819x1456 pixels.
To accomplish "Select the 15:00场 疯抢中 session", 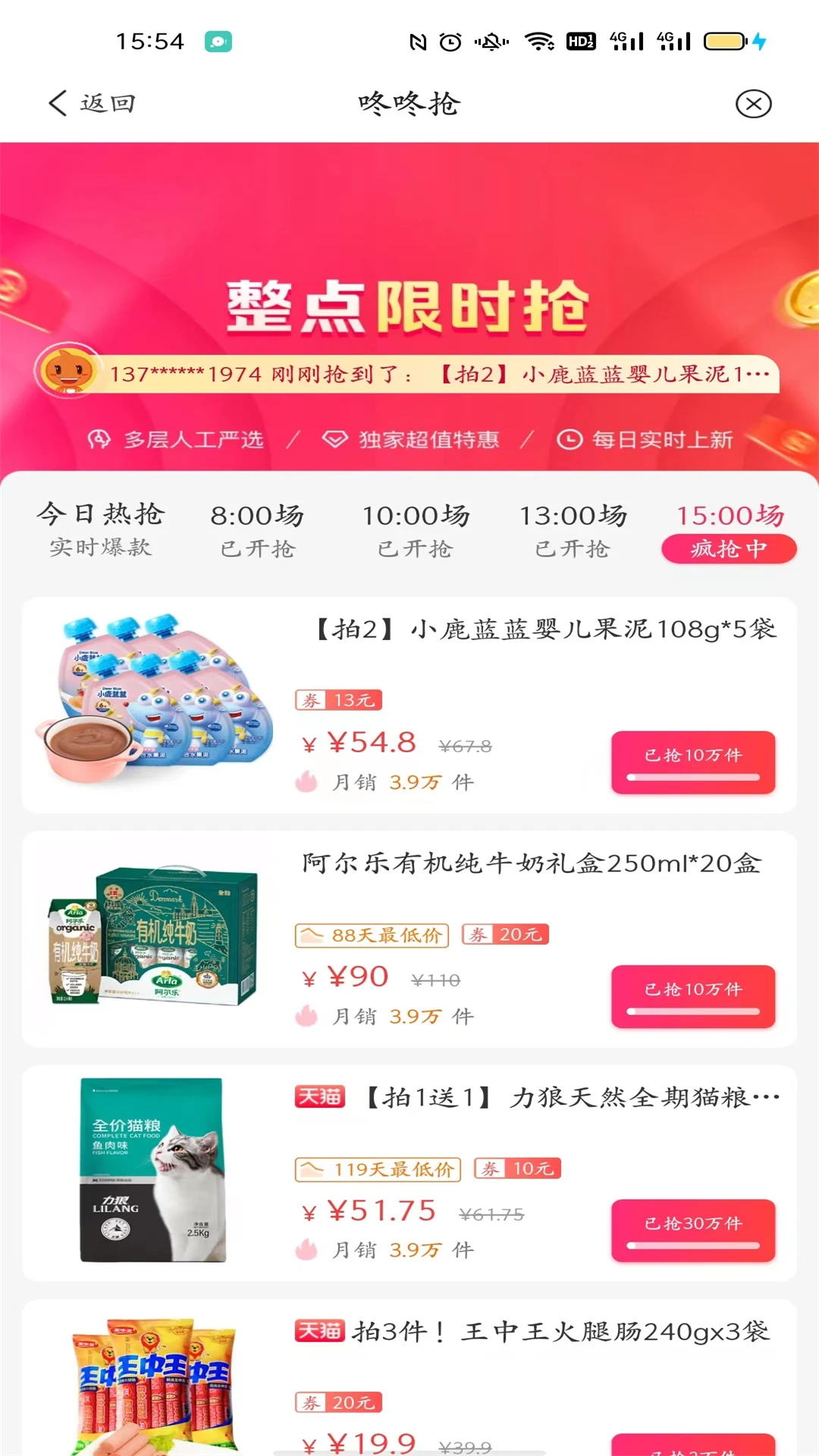I will 730,531.
